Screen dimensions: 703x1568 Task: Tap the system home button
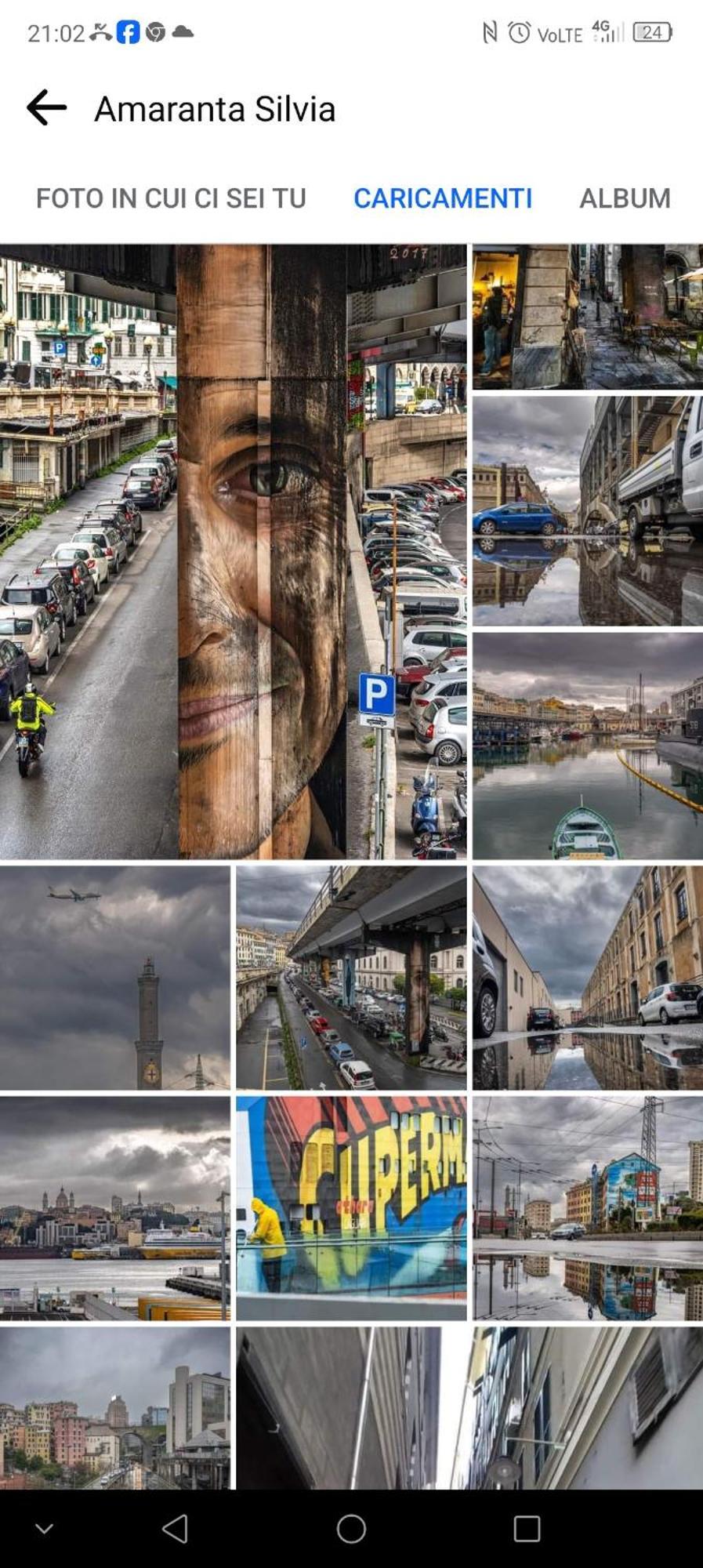point(351,1528)
